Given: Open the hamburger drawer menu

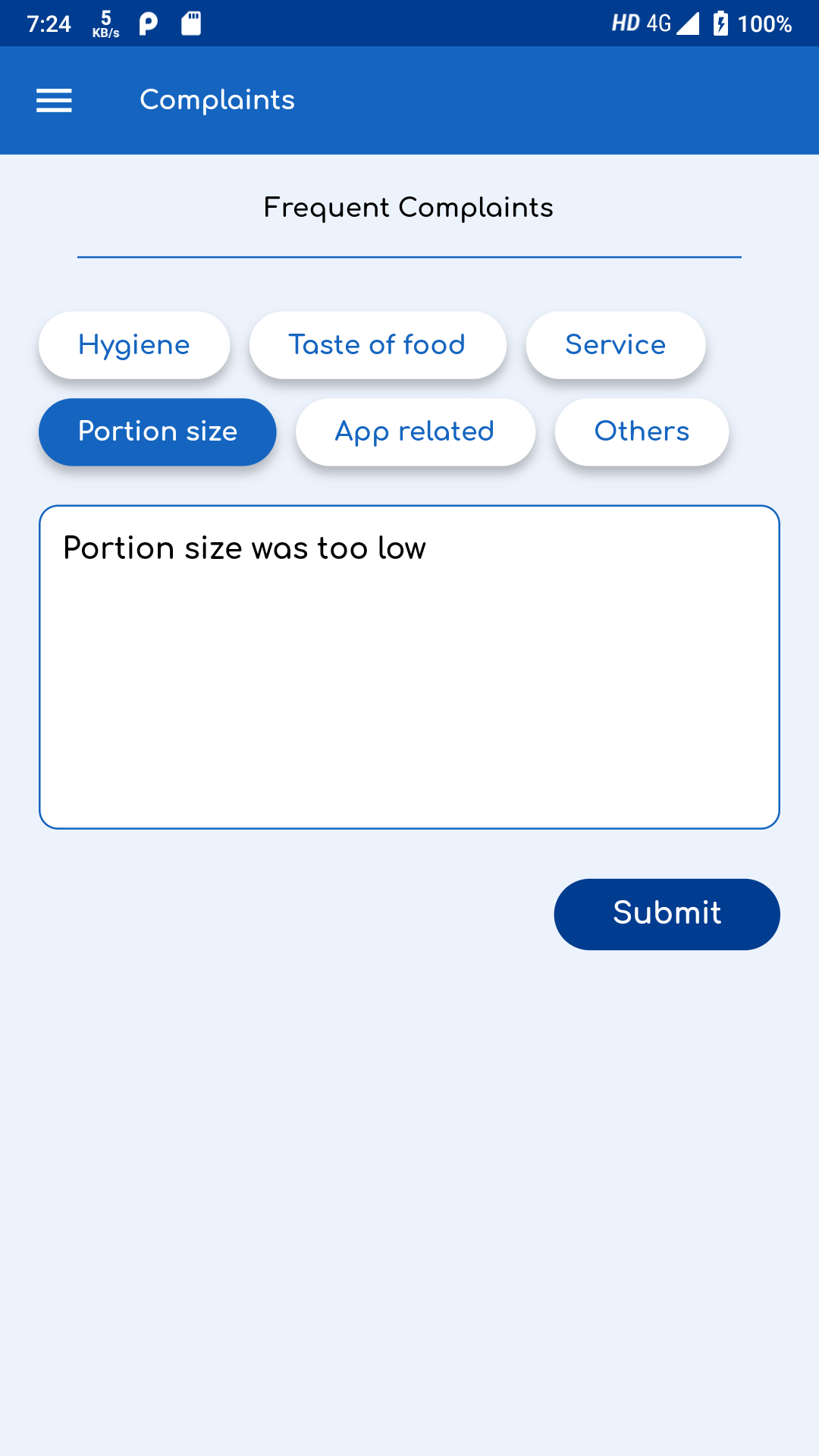Looking at the screenshot, I should coord(54,100).
